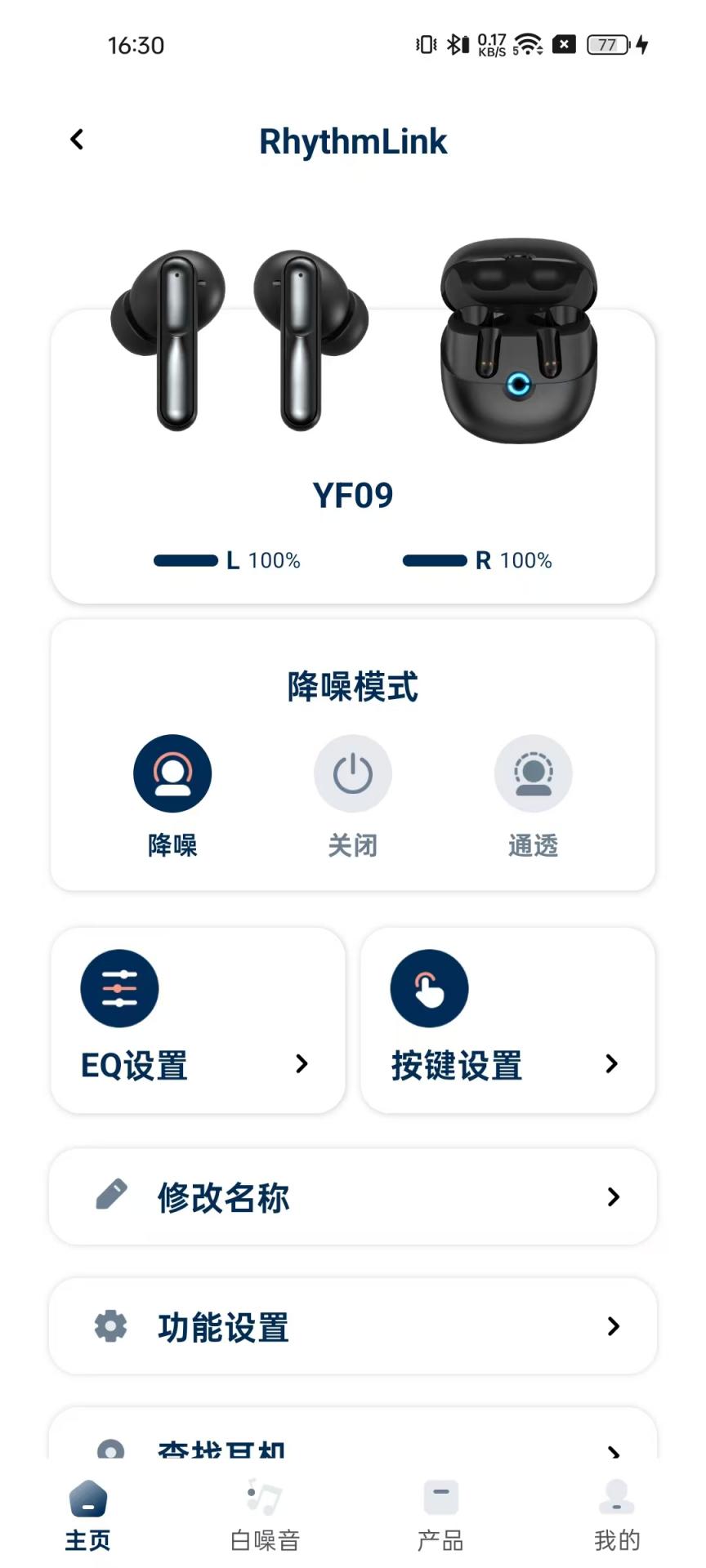Turn off noise control with 关闭
Viewport: 706px width, 1568px height.
coord(353,774)
